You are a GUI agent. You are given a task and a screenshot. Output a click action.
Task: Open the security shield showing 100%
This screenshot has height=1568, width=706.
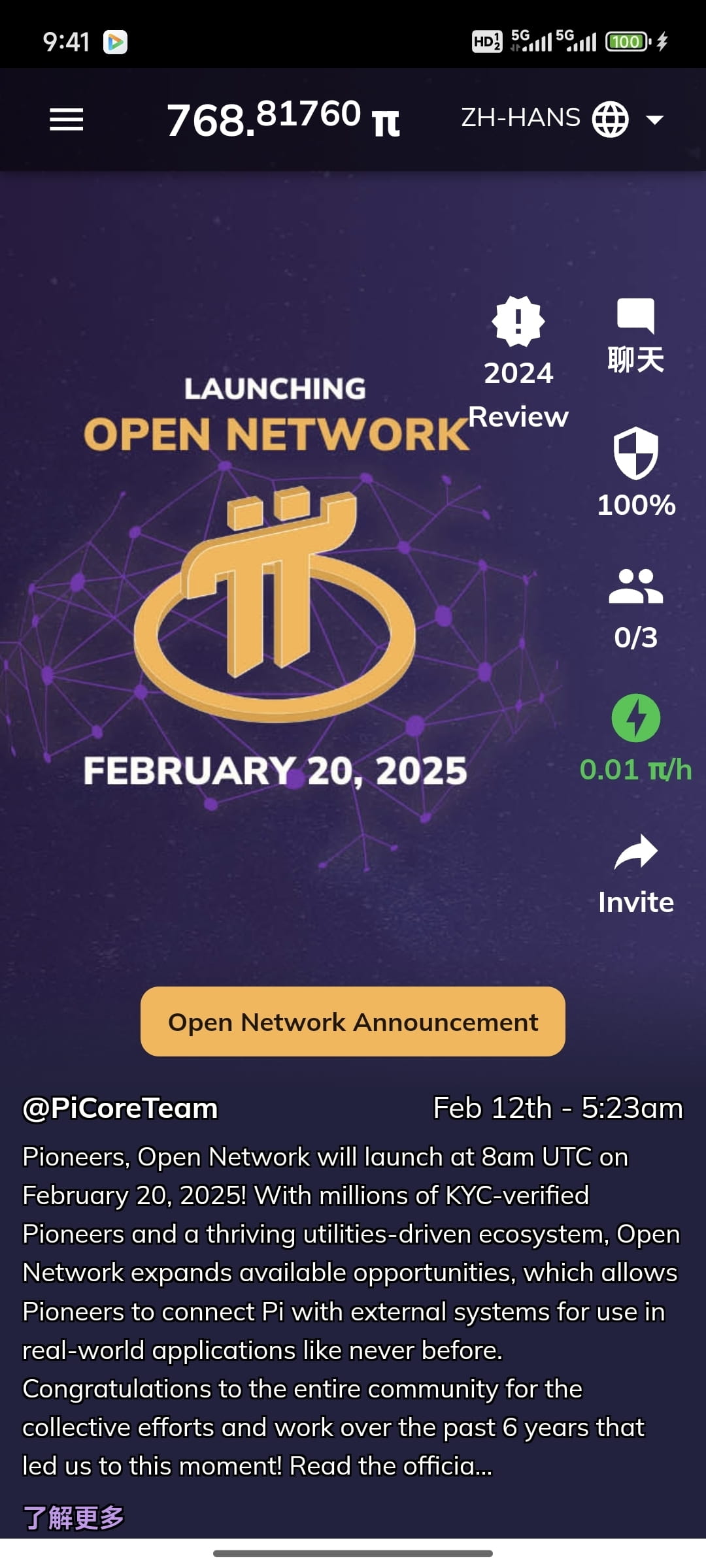coord(635,452)
